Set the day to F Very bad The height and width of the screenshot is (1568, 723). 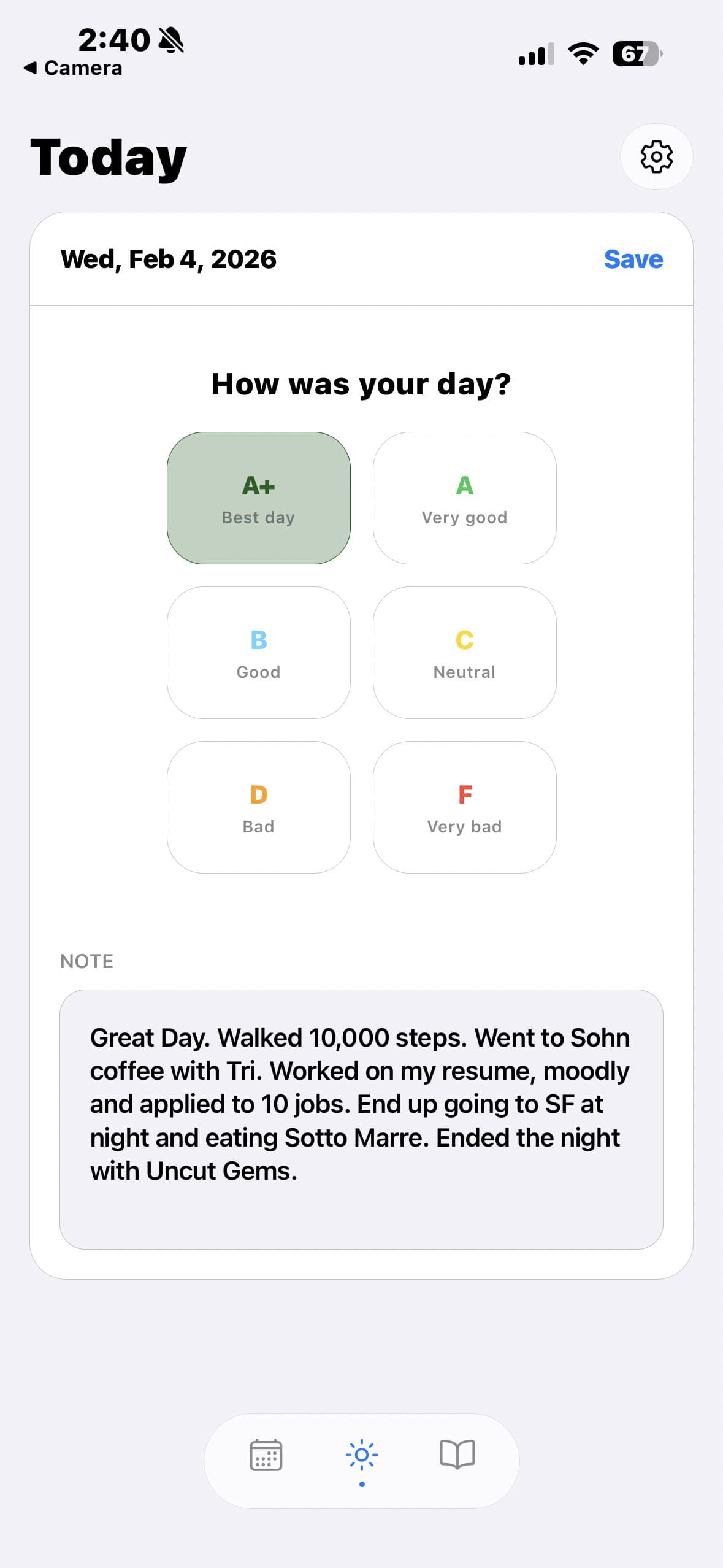(x=464, y=807)
